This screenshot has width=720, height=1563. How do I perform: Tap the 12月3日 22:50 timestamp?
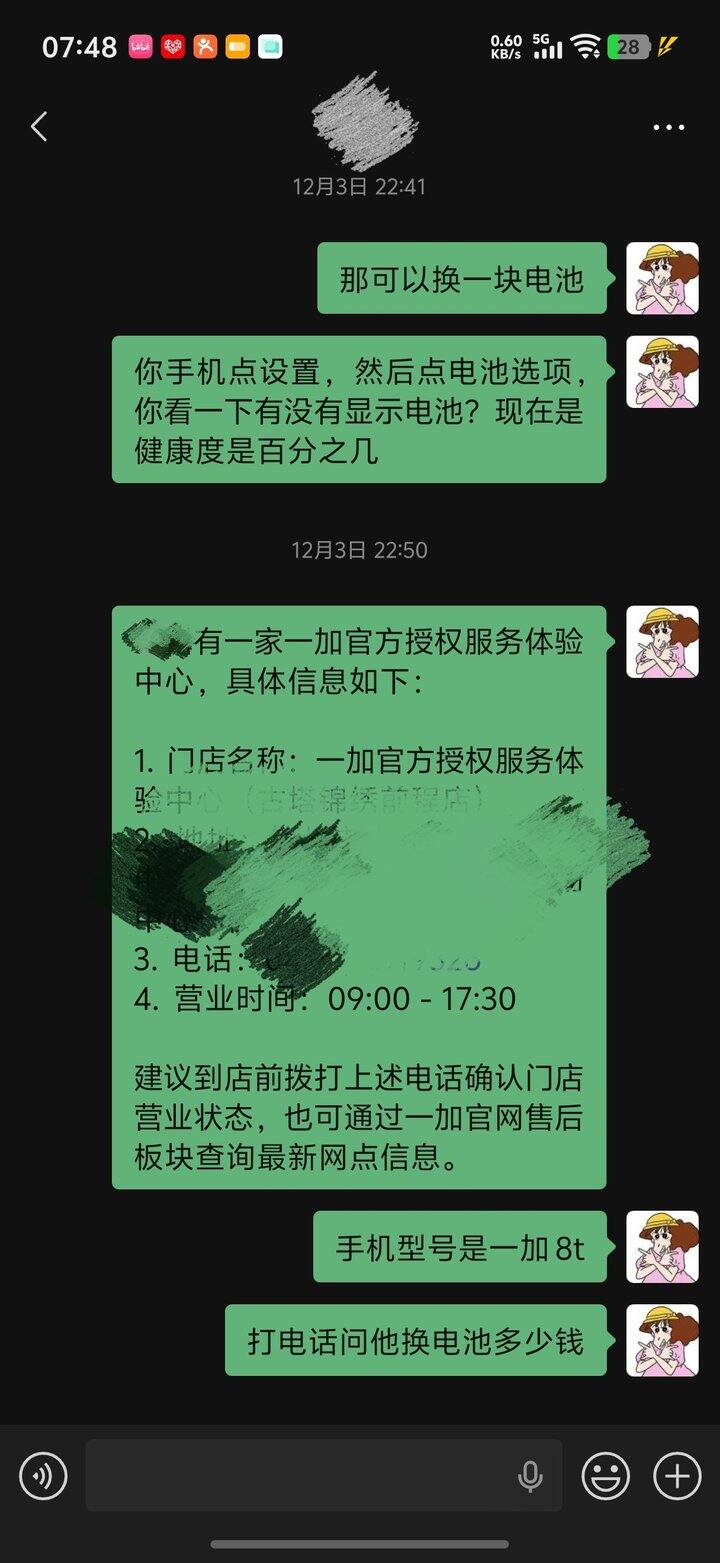tap(360, 550)
